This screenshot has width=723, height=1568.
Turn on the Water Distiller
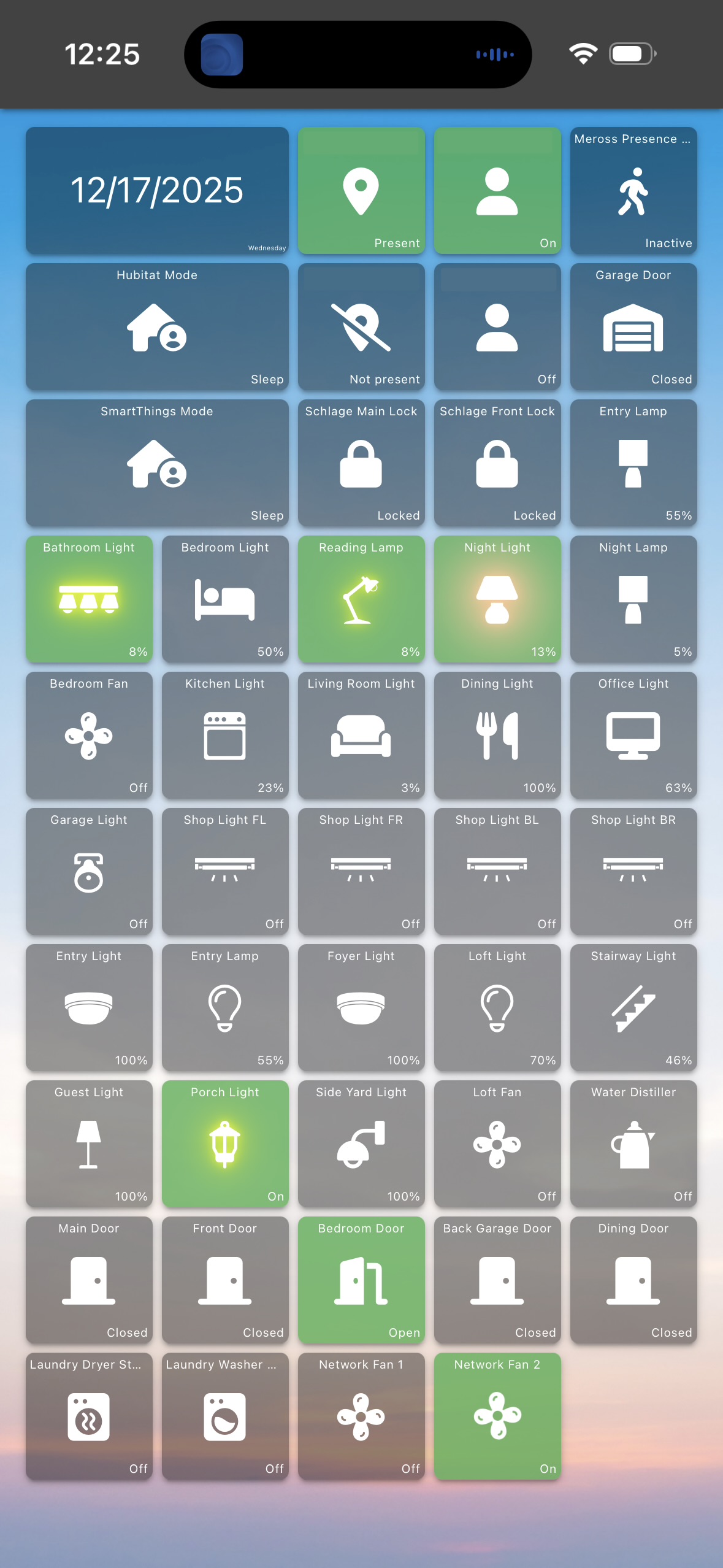click(x=633, y=1144)
